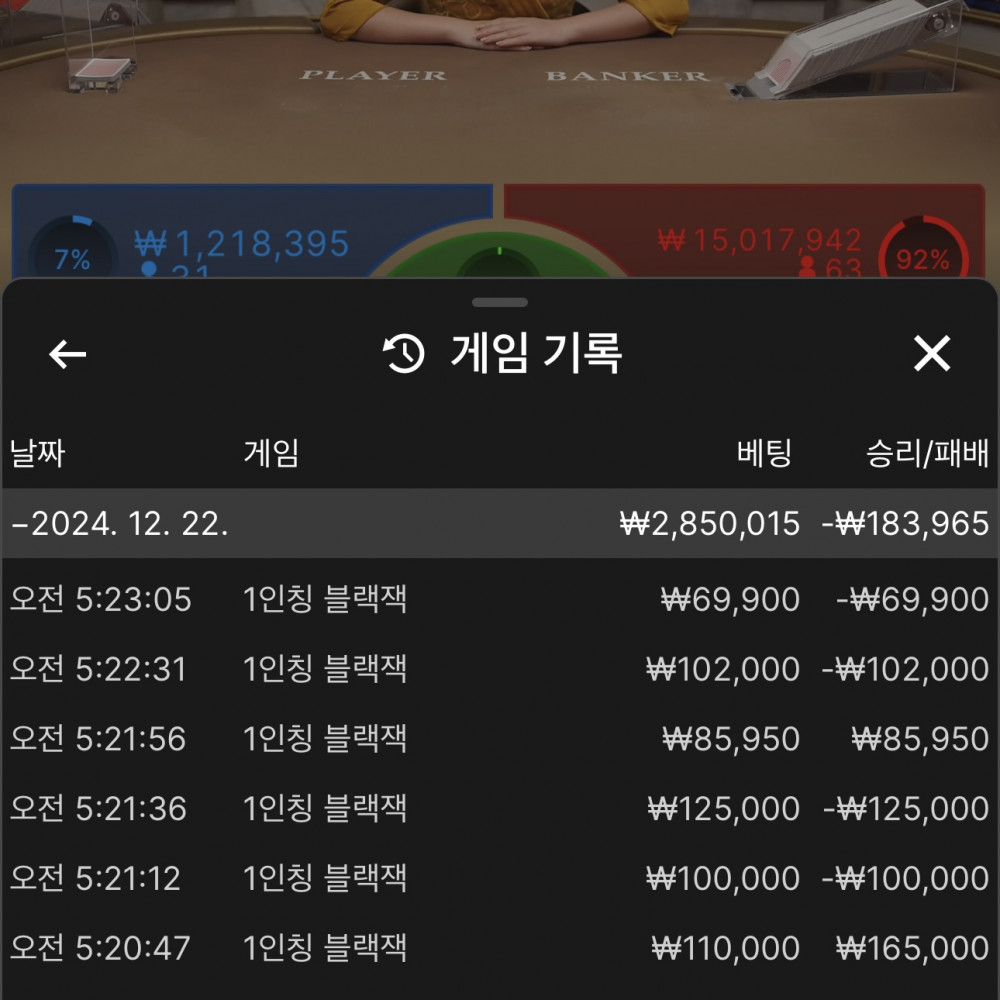Tap the sheet drag handle
Screen dimensions: 1000x1000
(500, 302)
